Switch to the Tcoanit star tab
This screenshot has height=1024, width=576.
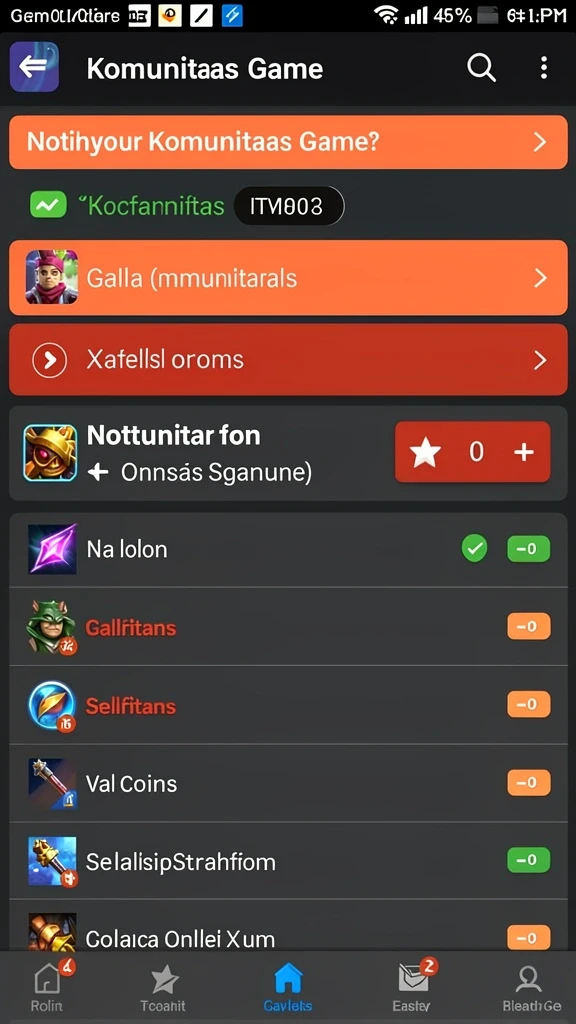pyautogui.click(x=162, y=986)
